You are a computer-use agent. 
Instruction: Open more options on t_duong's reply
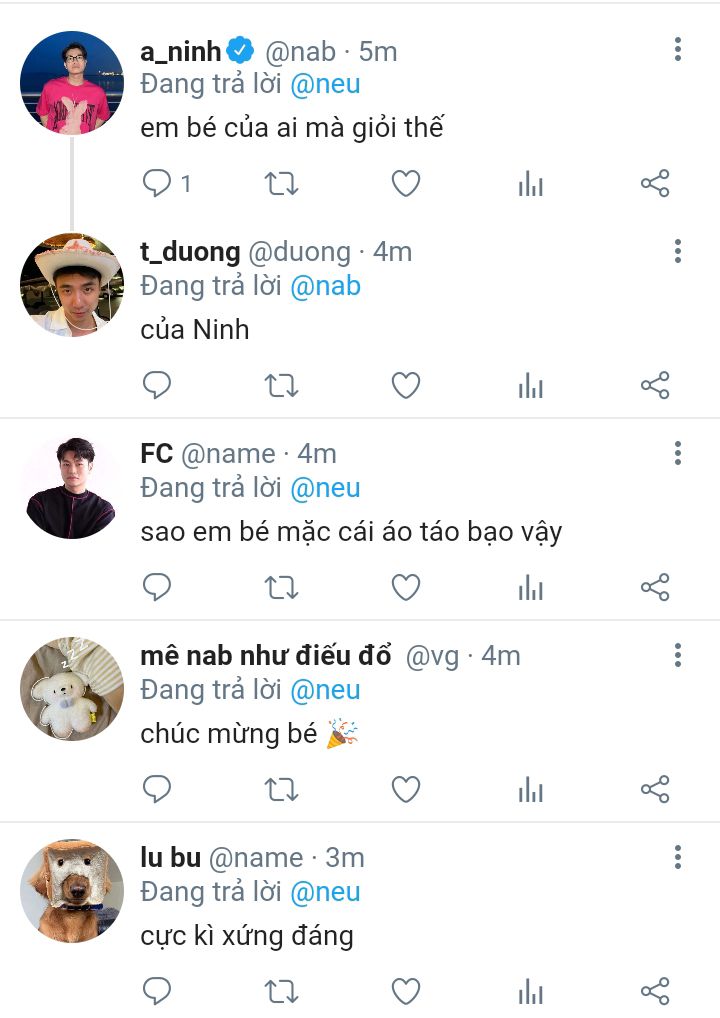tap(678, 251)
